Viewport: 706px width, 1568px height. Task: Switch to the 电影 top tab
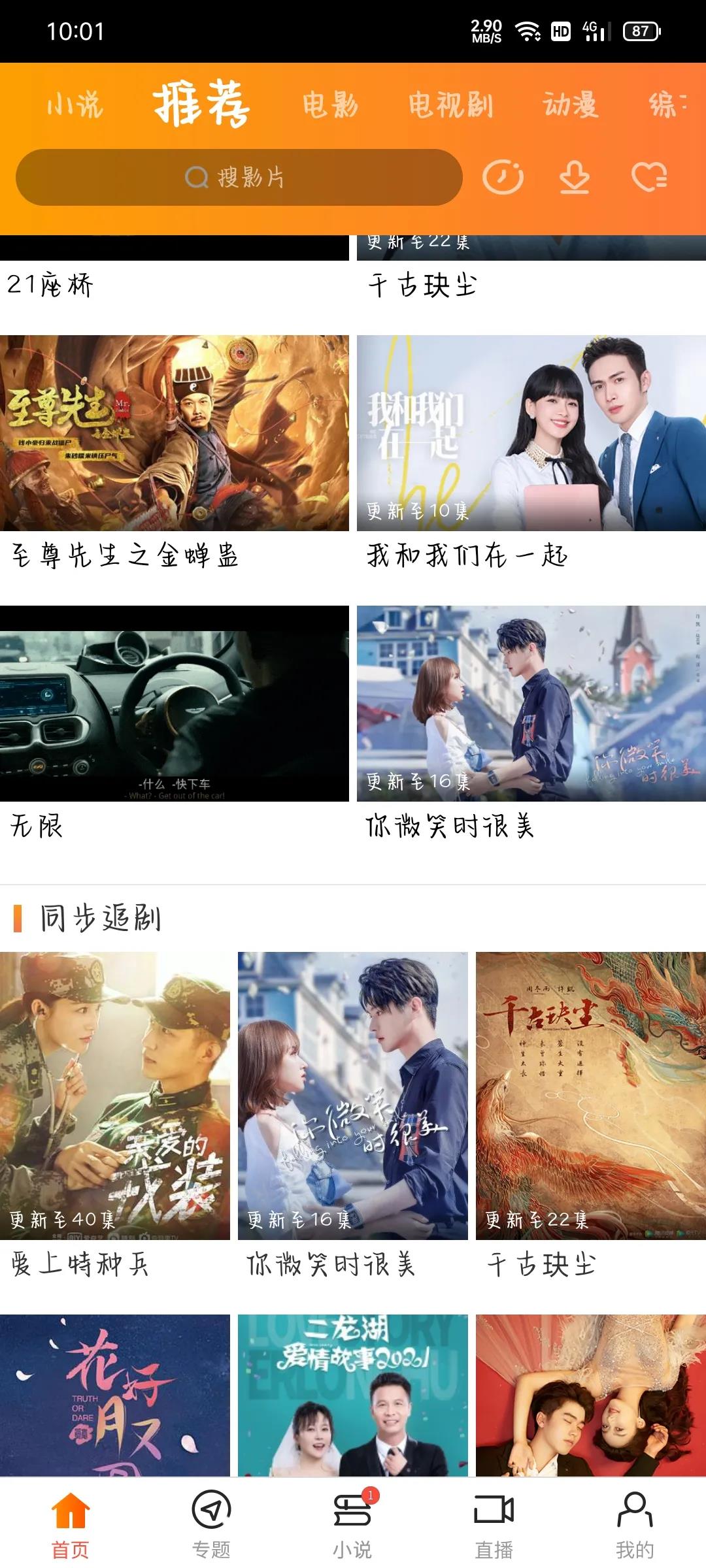pyautogui.click(x=330, y=105)
